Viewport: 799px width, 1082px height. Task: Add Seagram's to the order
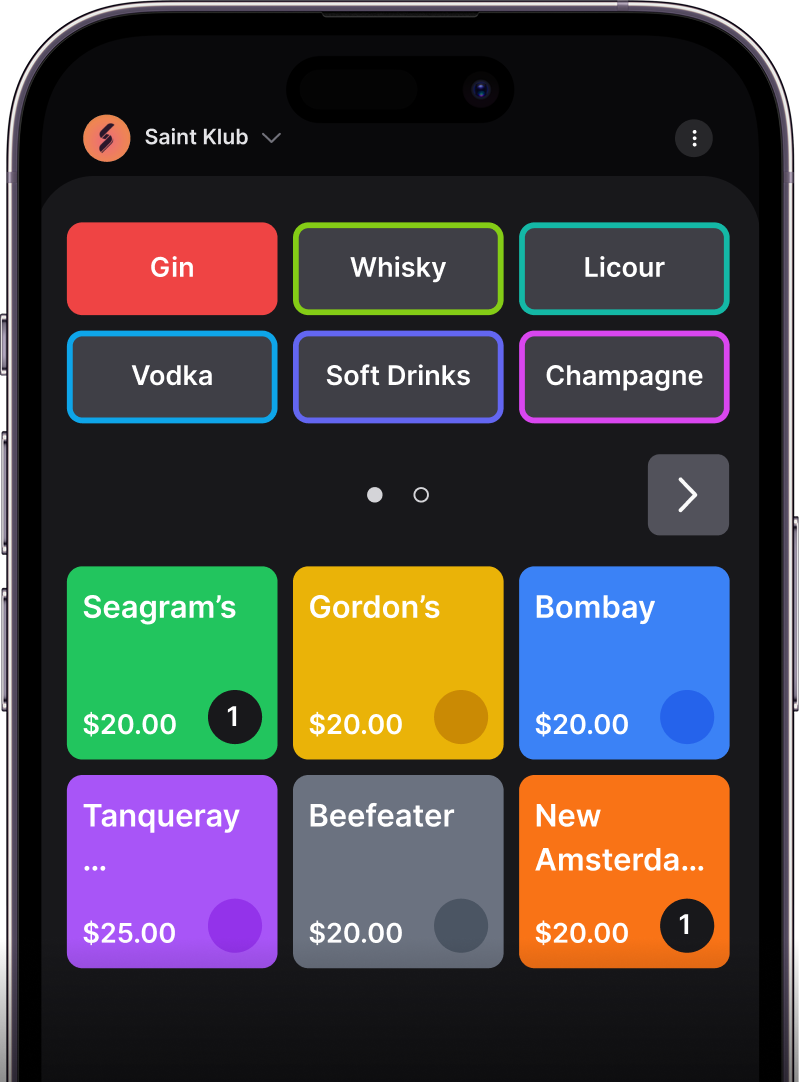point(172,662)
